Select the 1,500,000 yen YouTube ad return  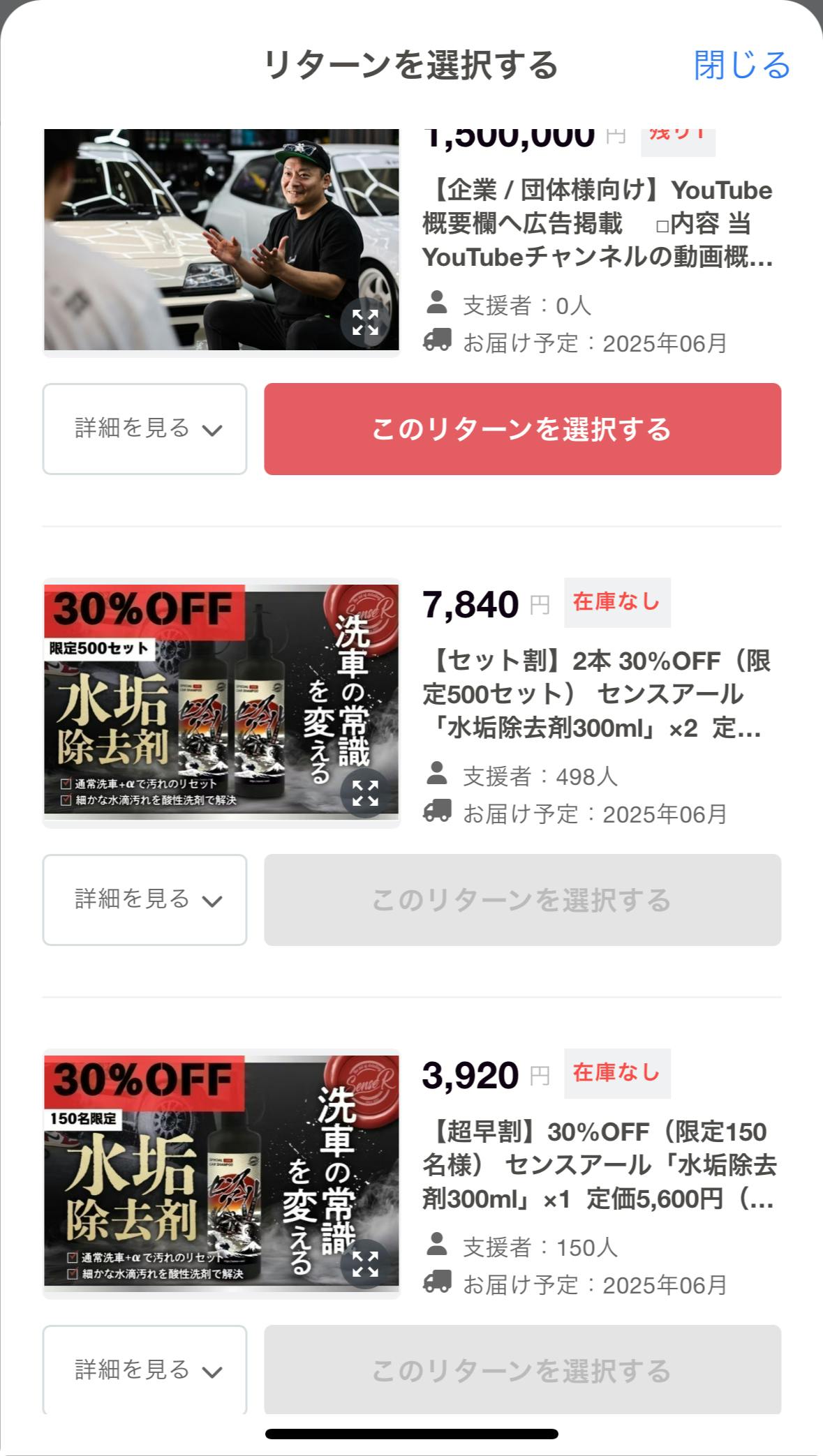522,428
